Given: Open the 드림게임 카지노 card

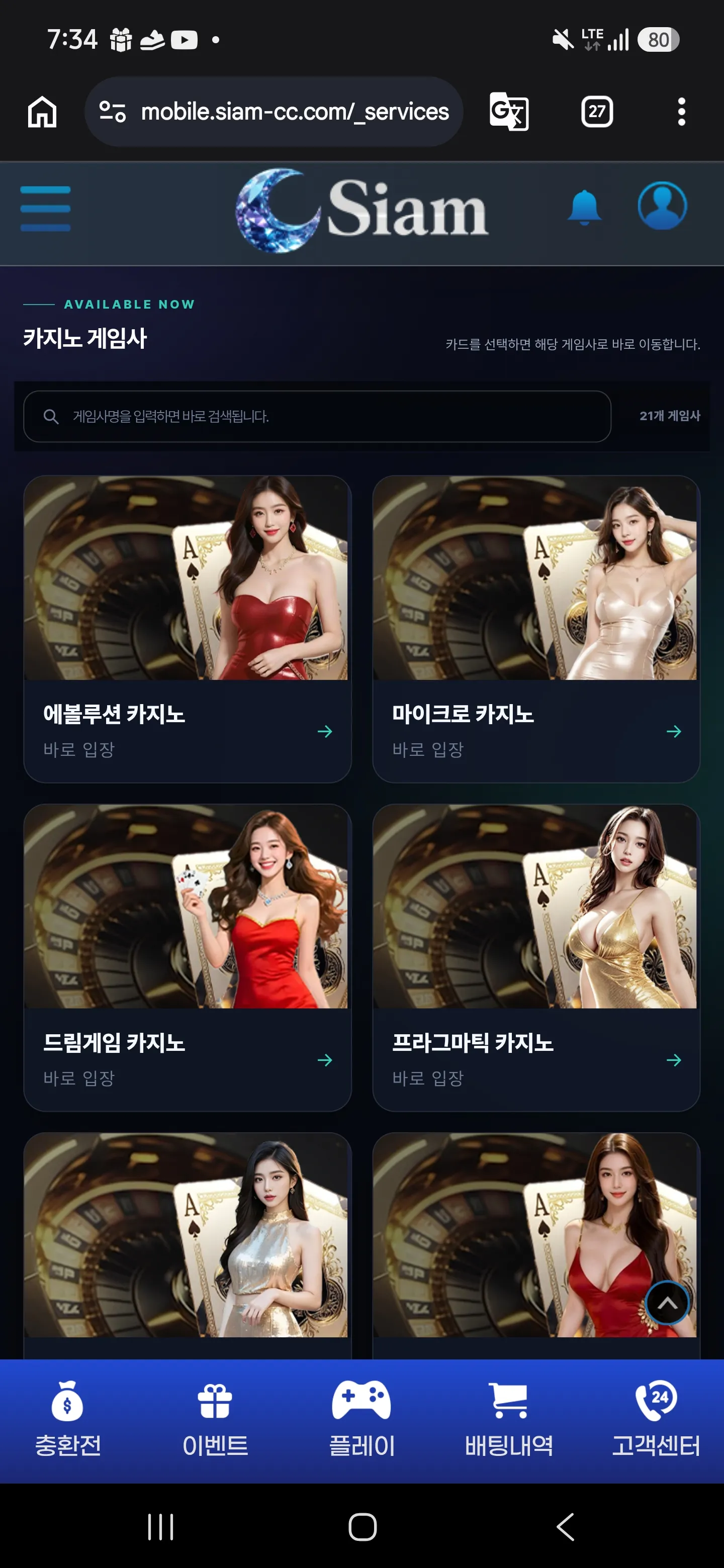Looking at the screenshot, I should tap(188, 957).
